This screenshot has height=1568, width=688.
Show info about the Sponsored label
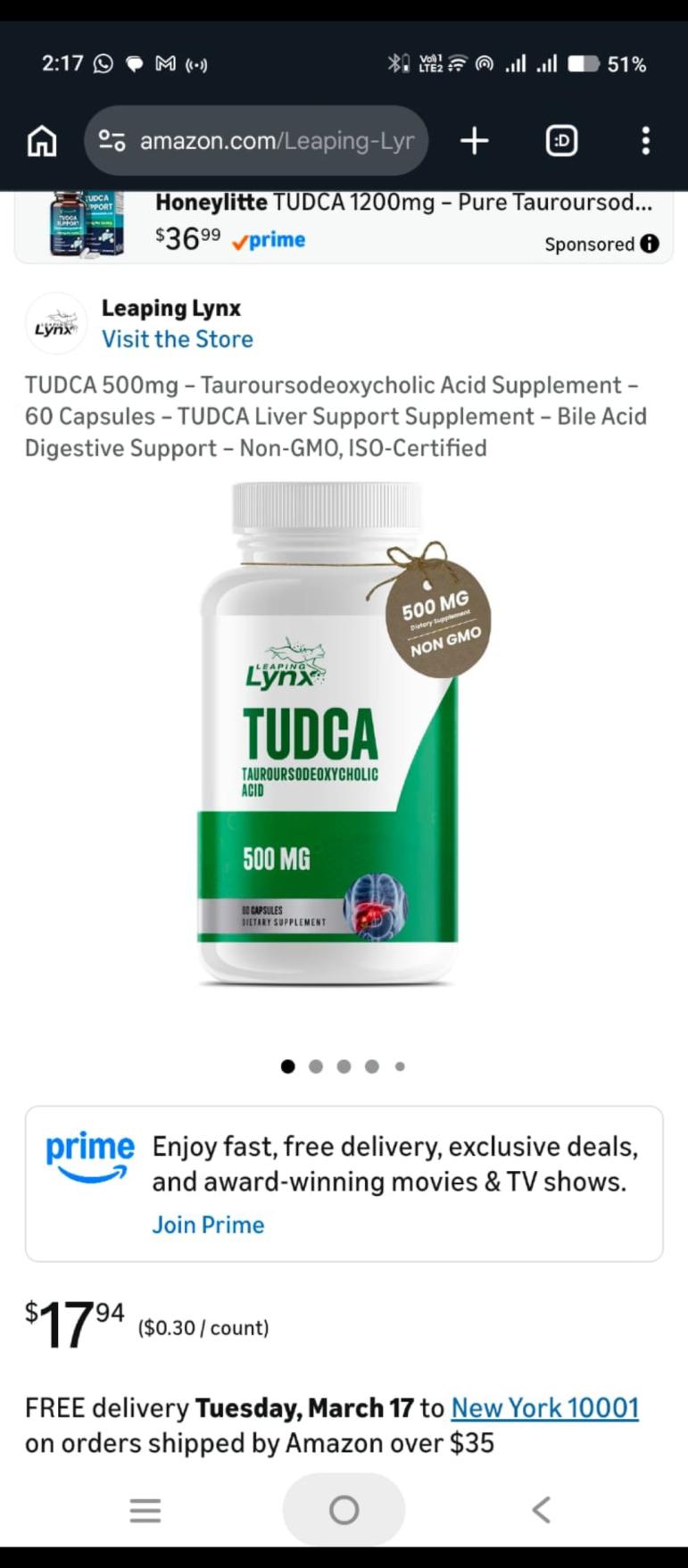pos(650,244)
